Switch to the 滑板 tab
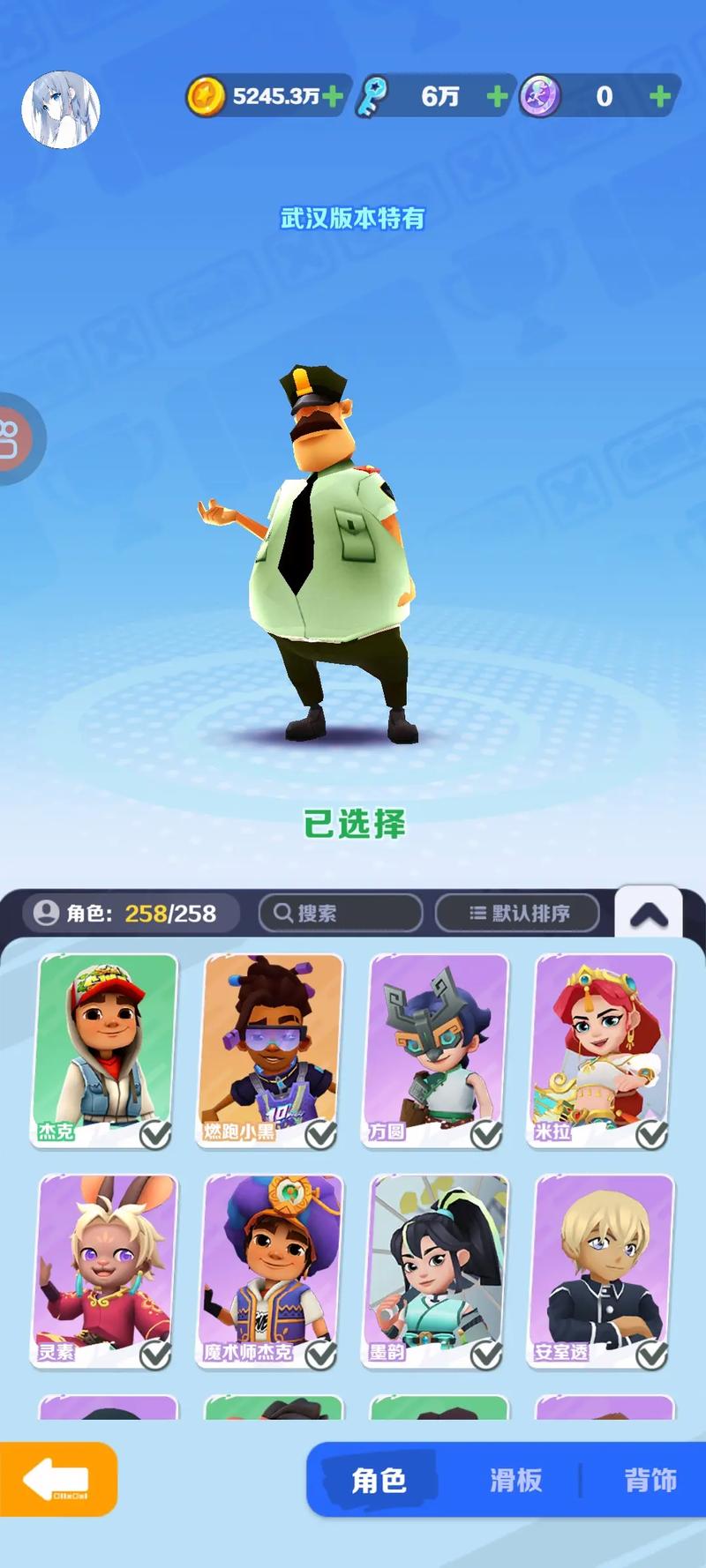The height and width of the screenshot is (1568, 706). [516, 1480]
